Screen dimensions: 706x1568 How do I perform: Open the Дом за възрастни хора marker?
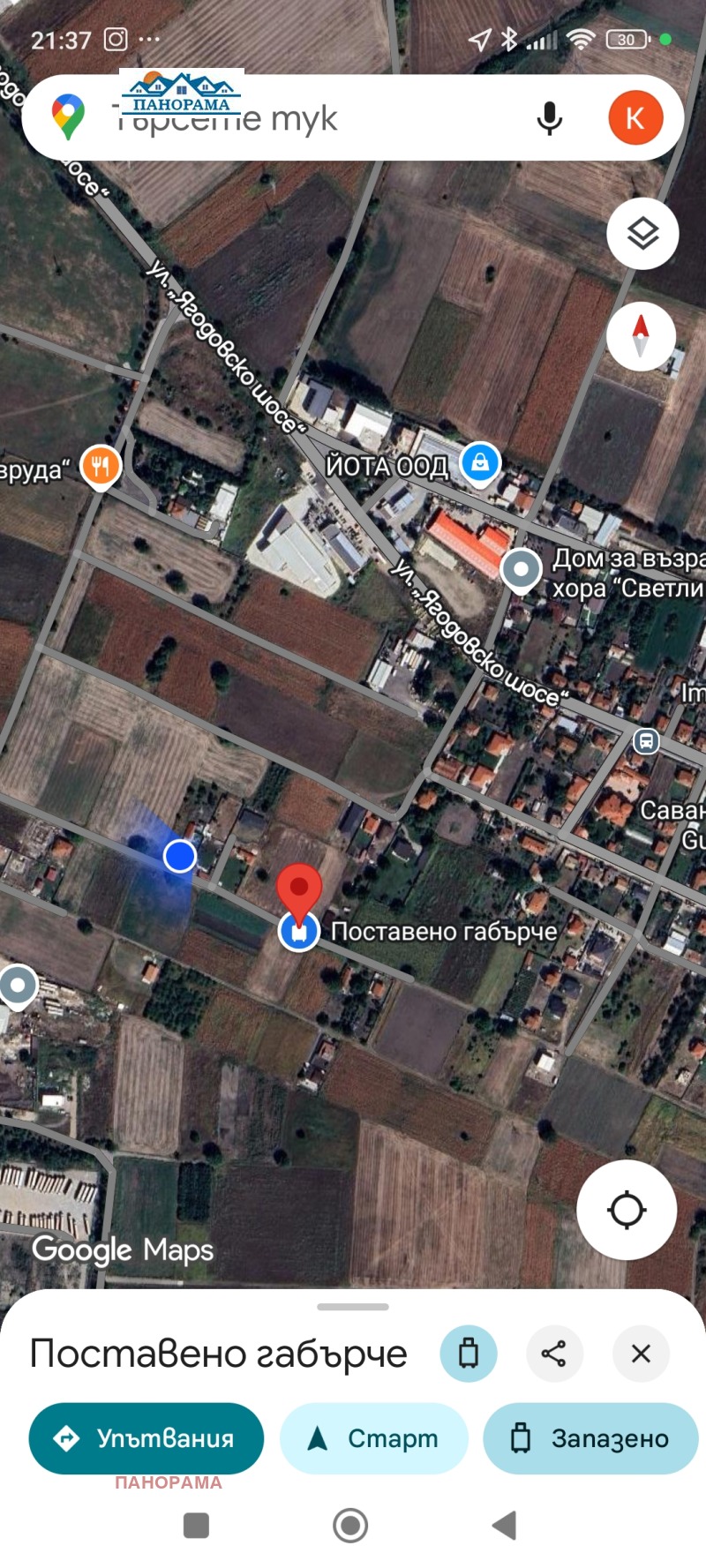pyautogui.click(x=521, y=570)
